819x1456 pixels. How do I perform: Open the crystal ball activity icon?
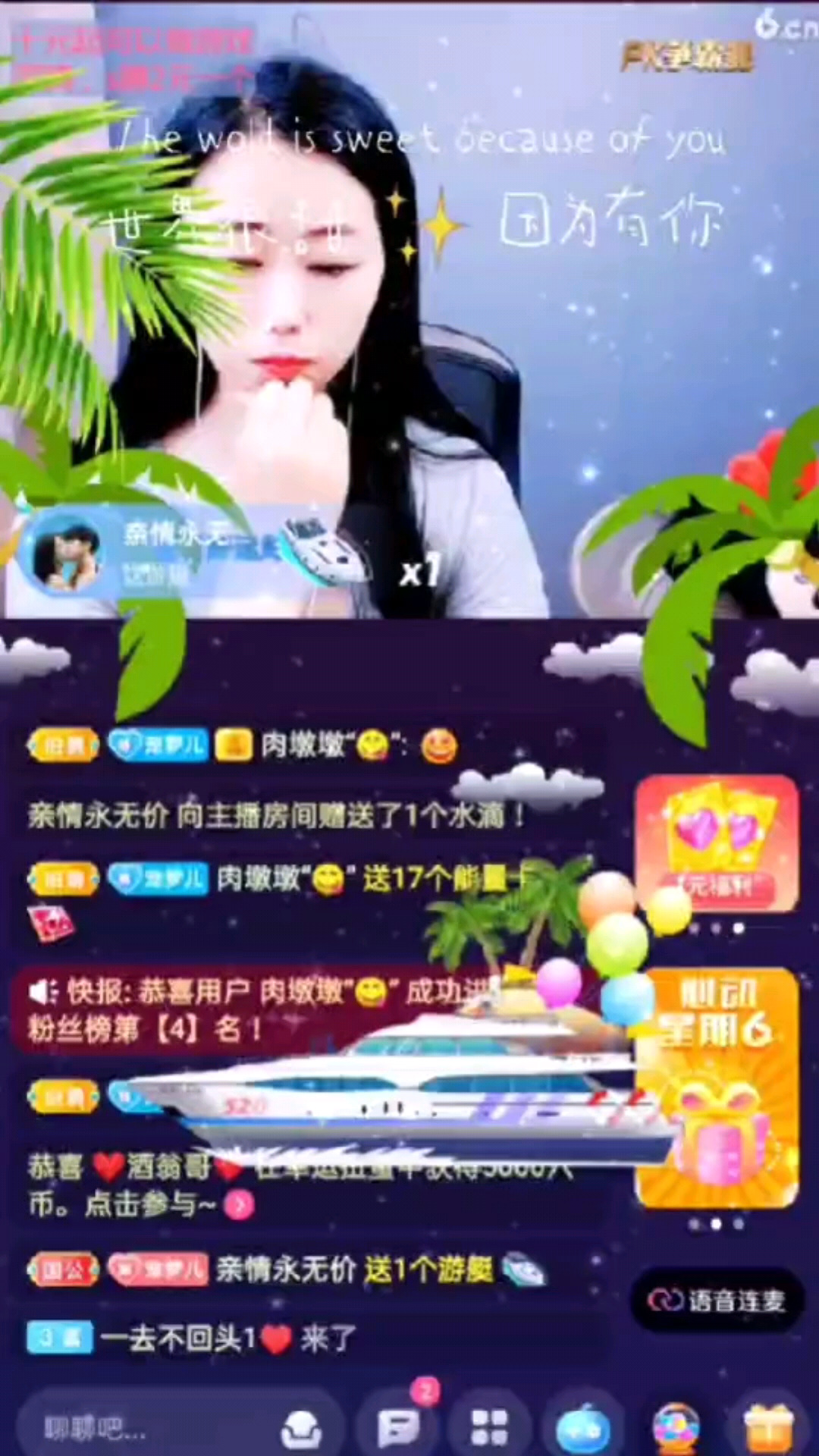tap(676, 1427)
